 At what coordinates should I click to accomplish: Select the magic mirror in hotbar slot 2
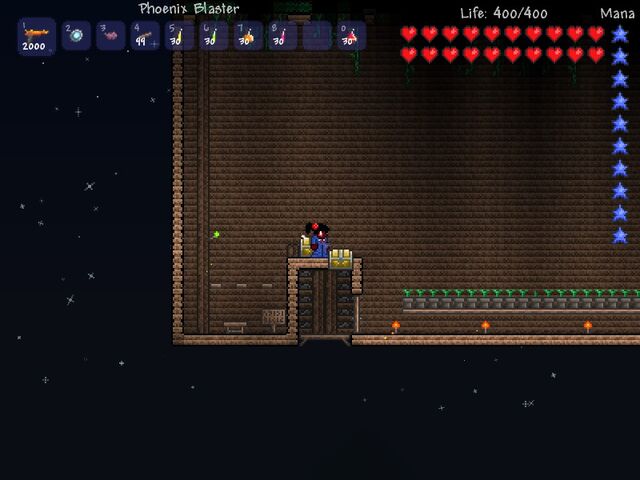pos(77,36)
